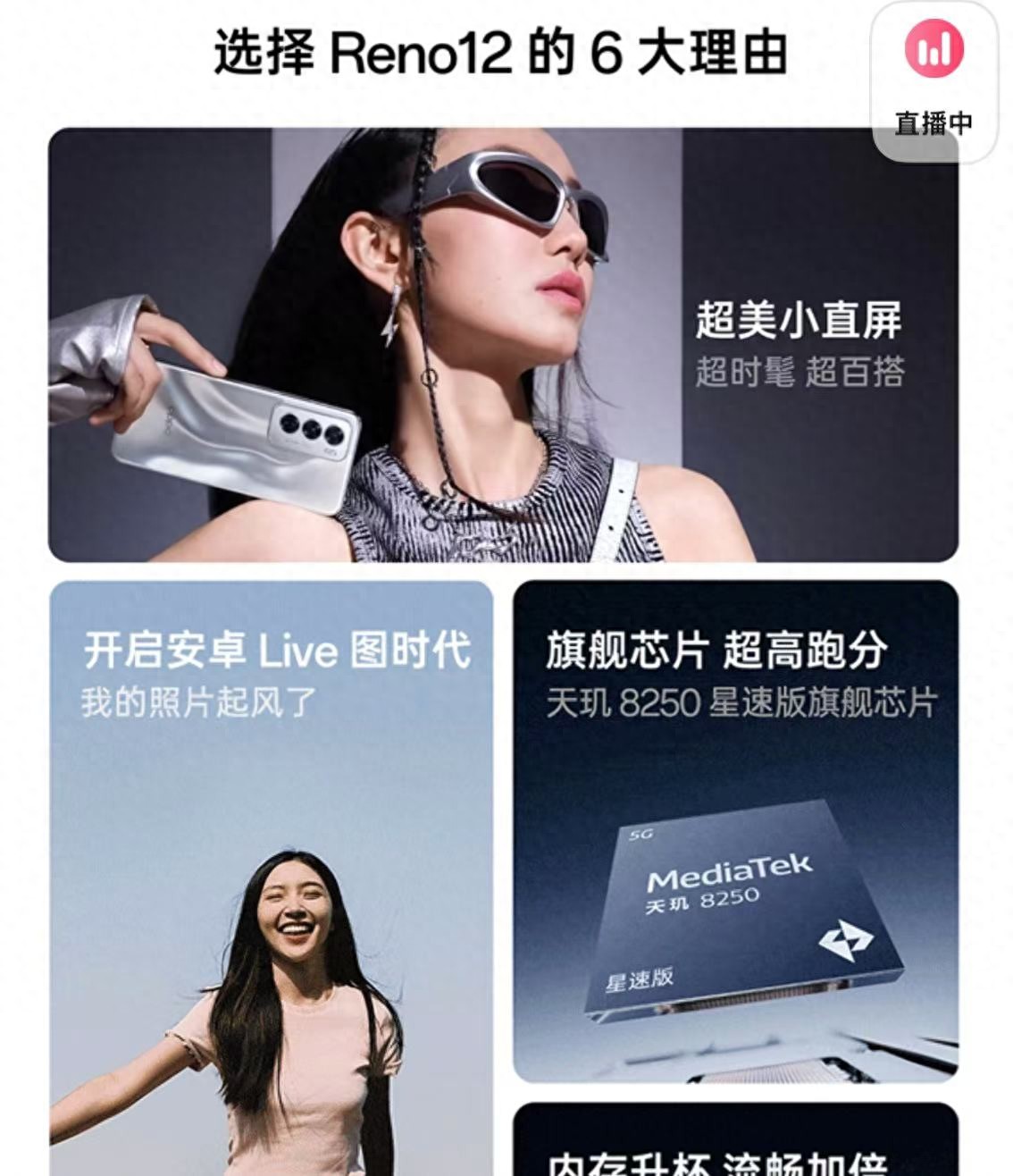Open the 直播中 live stream floating button

[x=933, y=80]
